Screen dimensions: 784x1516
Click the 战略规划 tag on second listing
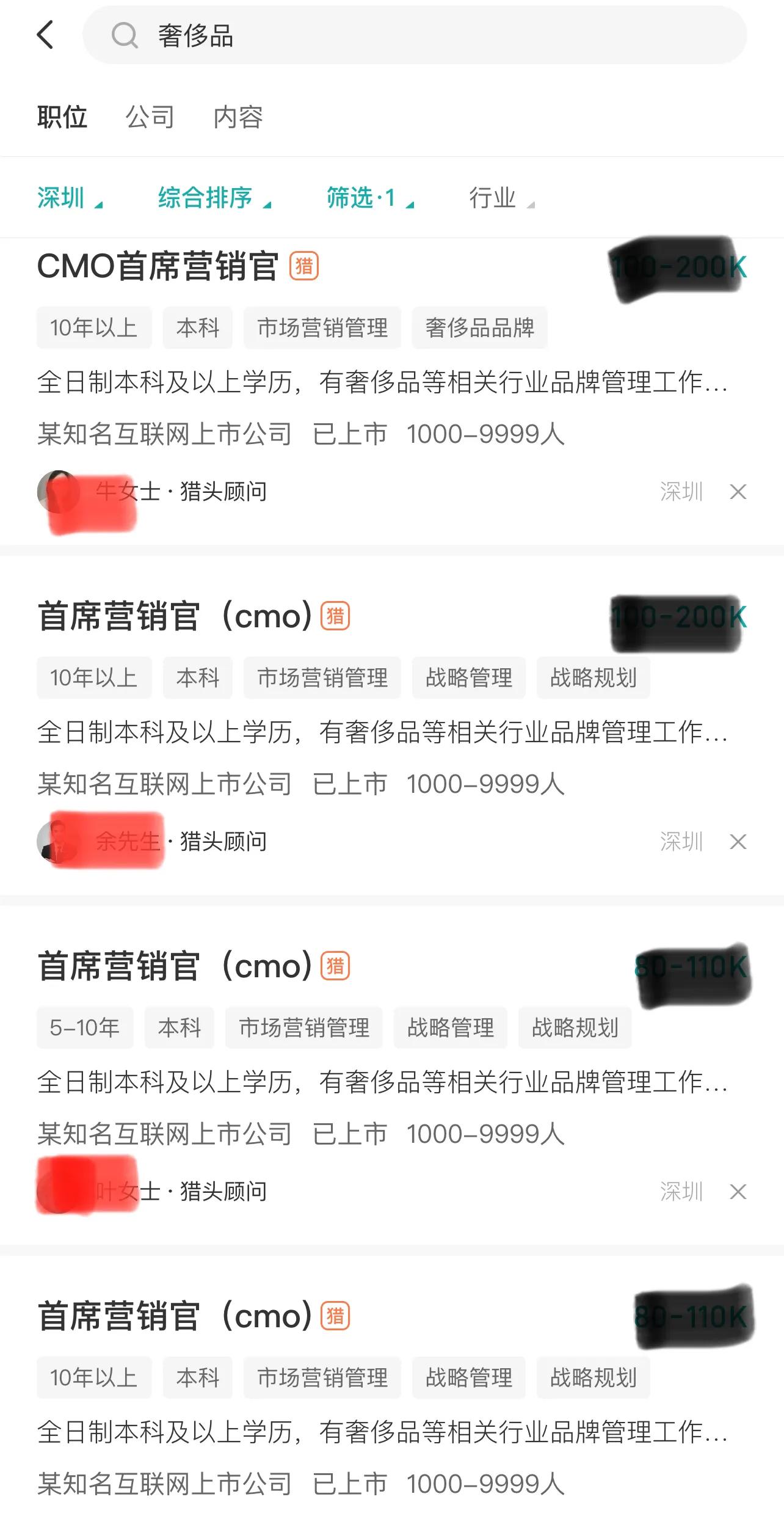click(x=593, y=677)
